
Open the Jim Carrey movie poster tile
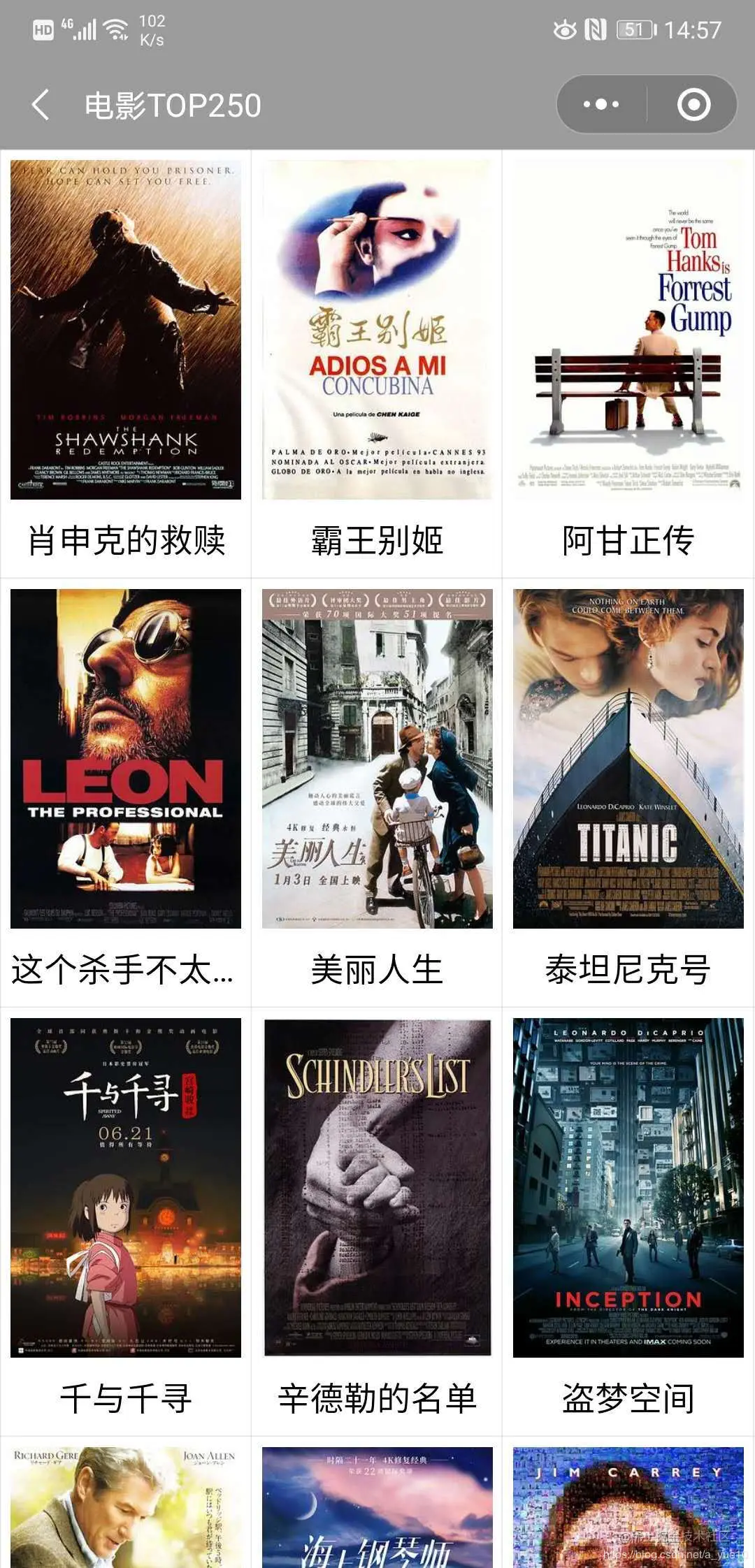click(628, 1507)
